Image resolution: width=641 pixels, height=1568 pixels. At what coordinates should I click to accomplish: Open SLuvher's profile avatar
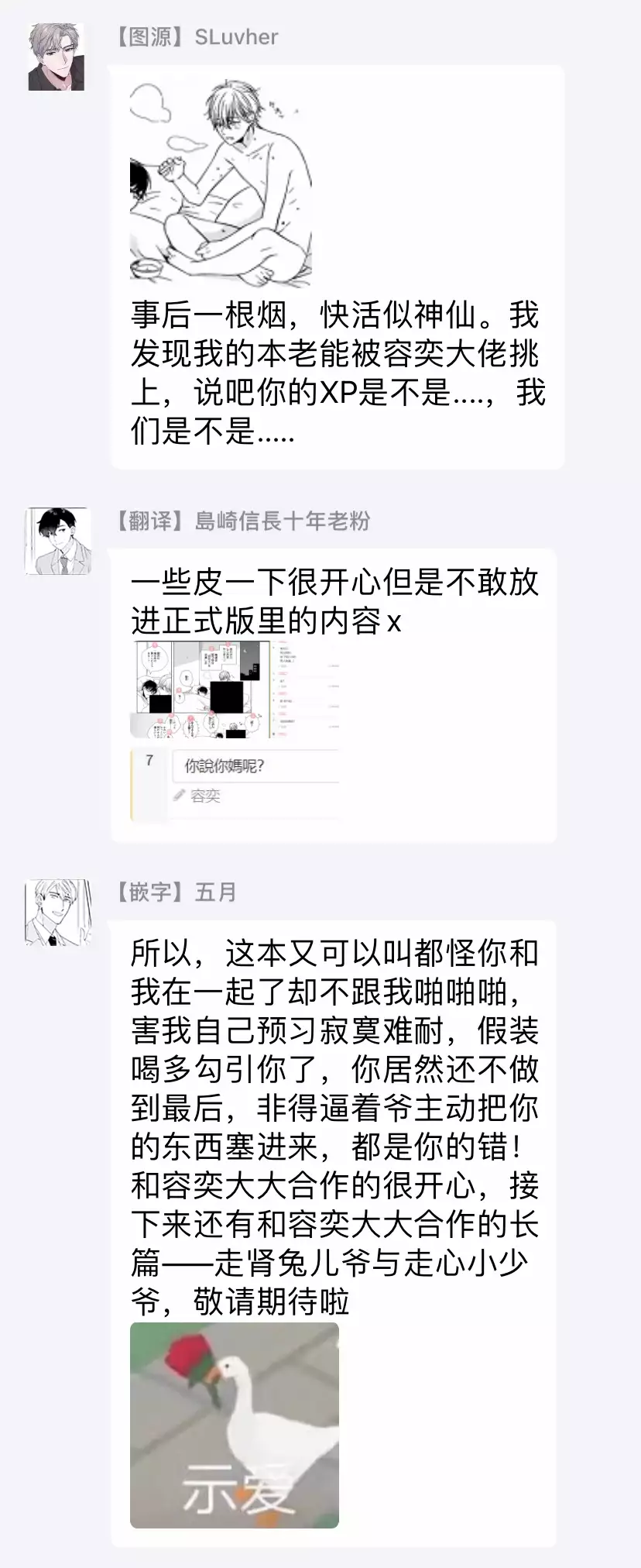pos(57,57)
